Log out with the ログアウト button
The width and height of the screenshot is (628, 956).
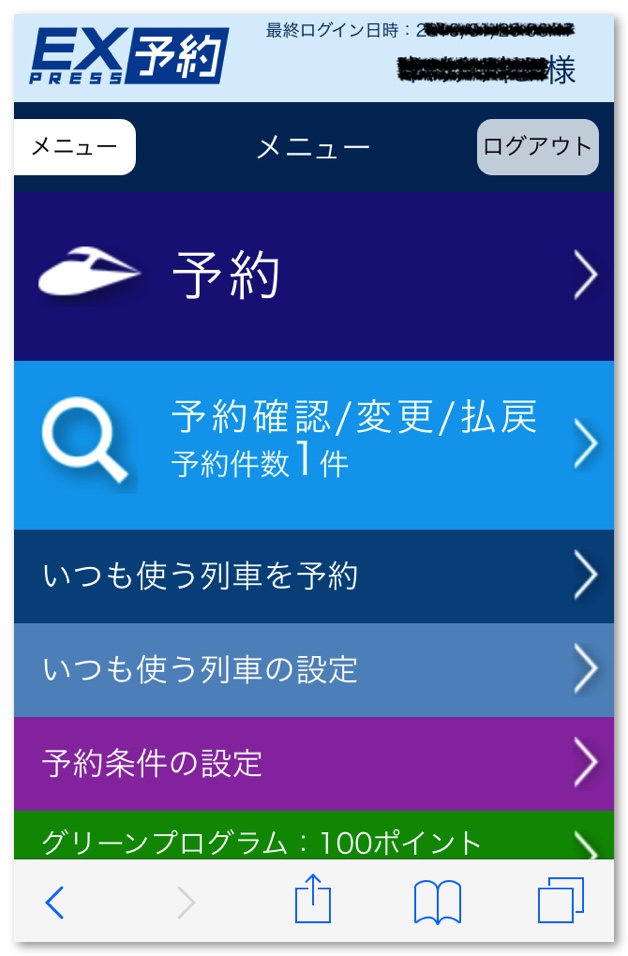pos(537,147)
